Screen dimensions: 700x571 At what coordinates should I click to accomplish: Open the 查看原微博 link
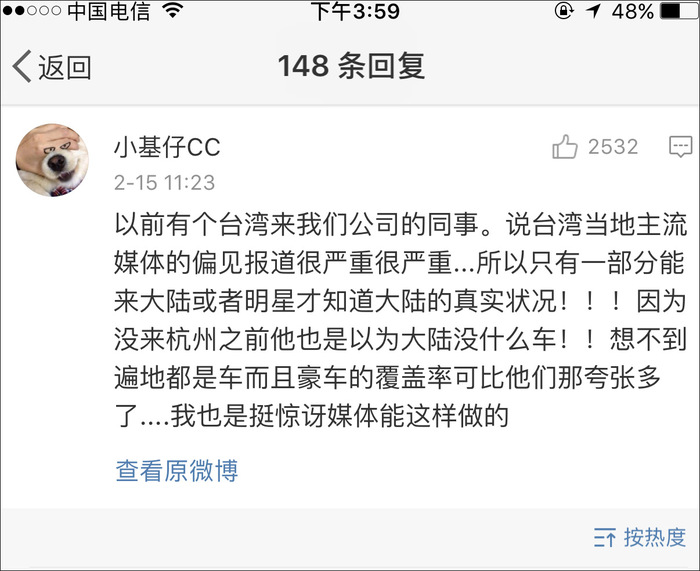click(x=177, y=471)
